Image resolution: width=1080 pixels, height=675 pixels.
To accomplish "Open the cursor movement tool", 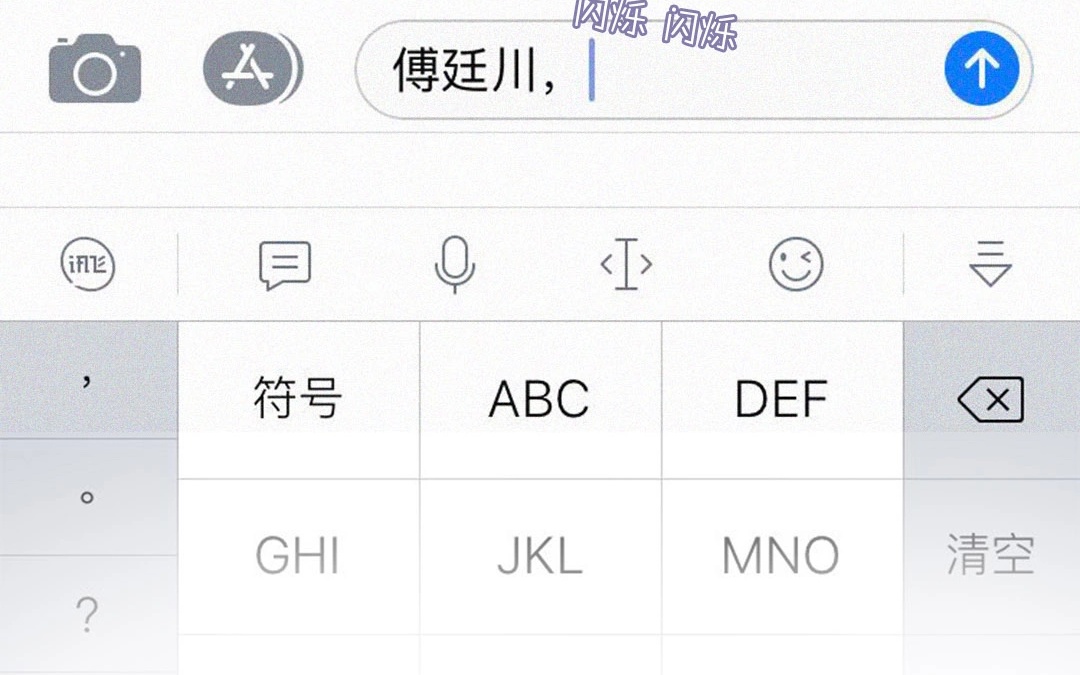I will point(626,264).
